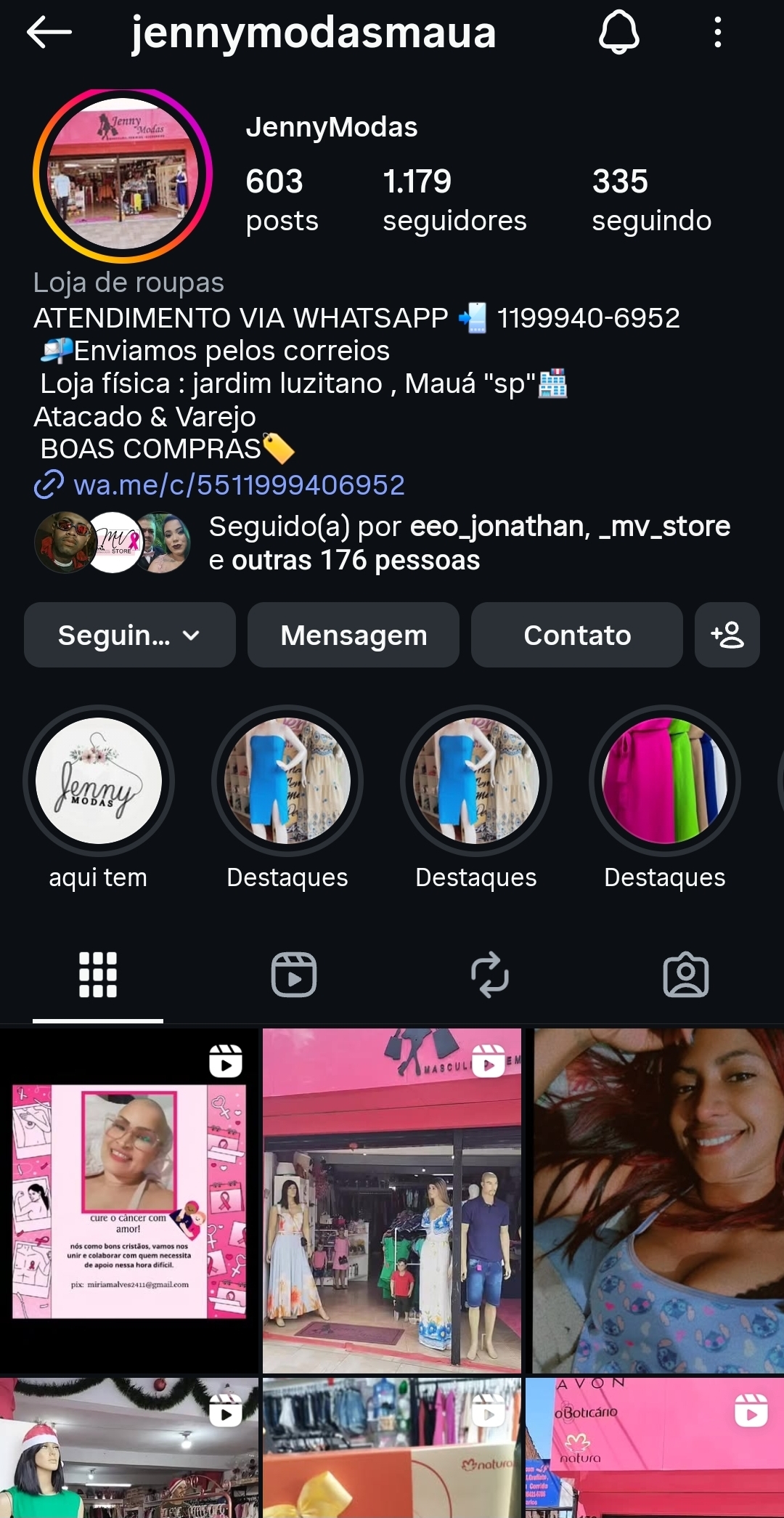This screenshot has height=1518, width=784.
Task: Switch to the Reels tab icon
Action: click(294, 975)
